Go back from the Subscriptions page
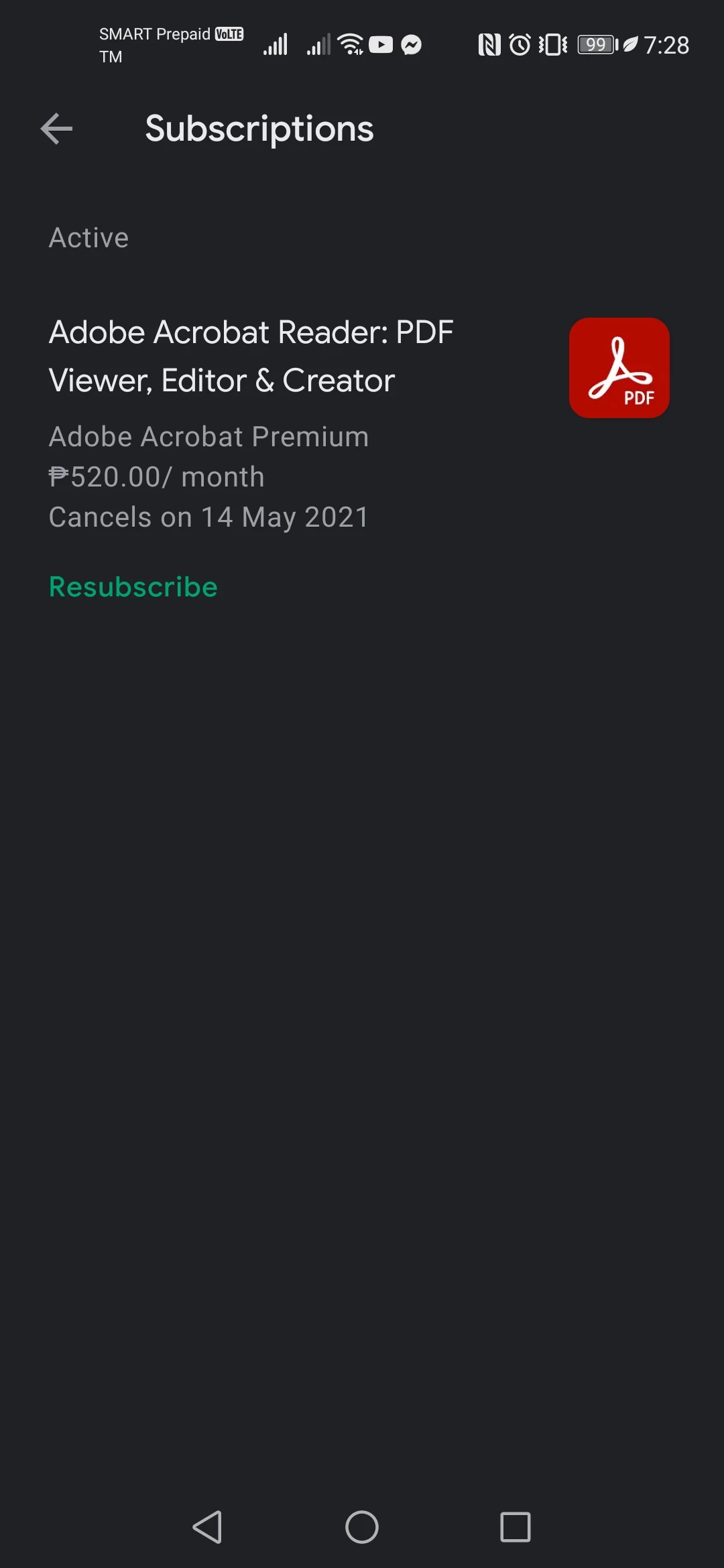The height and width of the screenshot is (1568, 724). coord(56,129)
